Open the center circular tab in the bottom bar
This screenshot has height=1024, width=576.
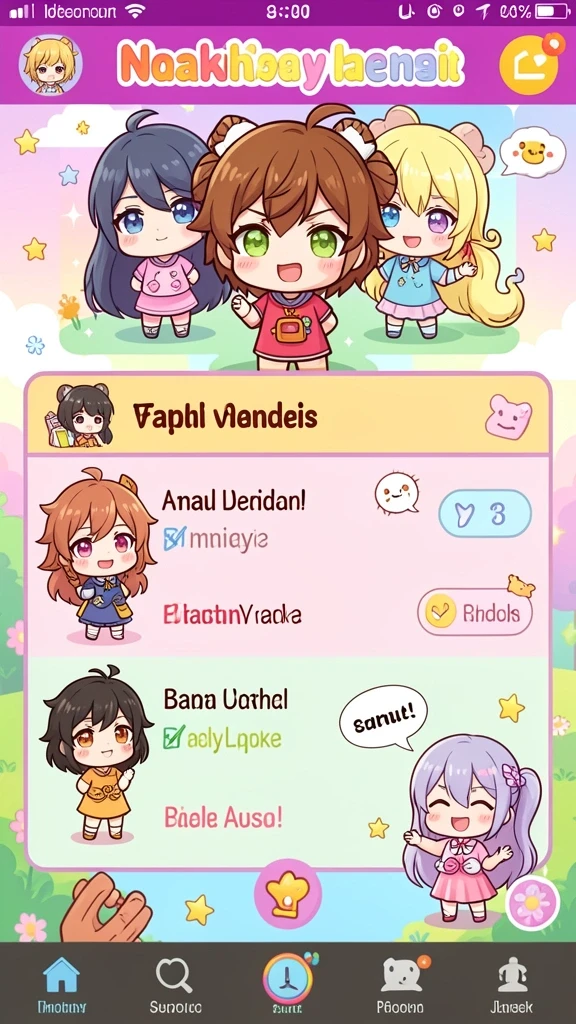pyautogui.click(x=288, y=982)
